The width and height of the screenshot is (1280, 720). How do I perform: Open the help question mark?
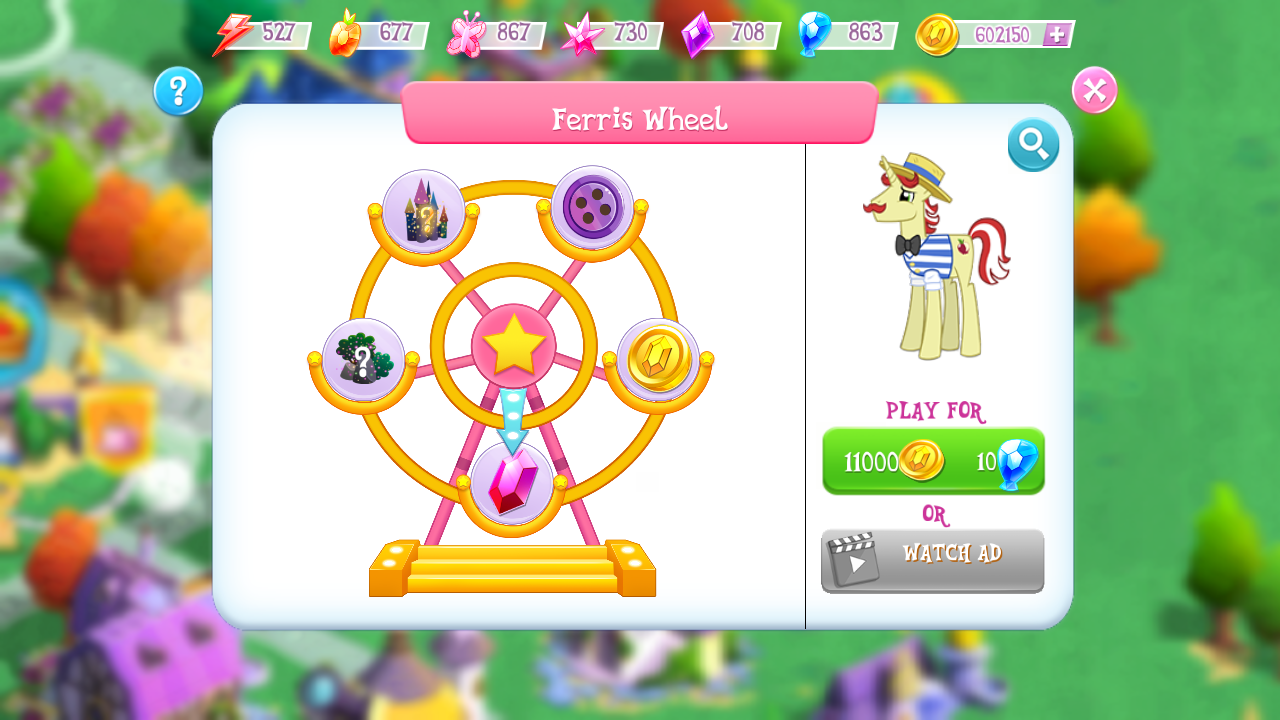[178, 91]
